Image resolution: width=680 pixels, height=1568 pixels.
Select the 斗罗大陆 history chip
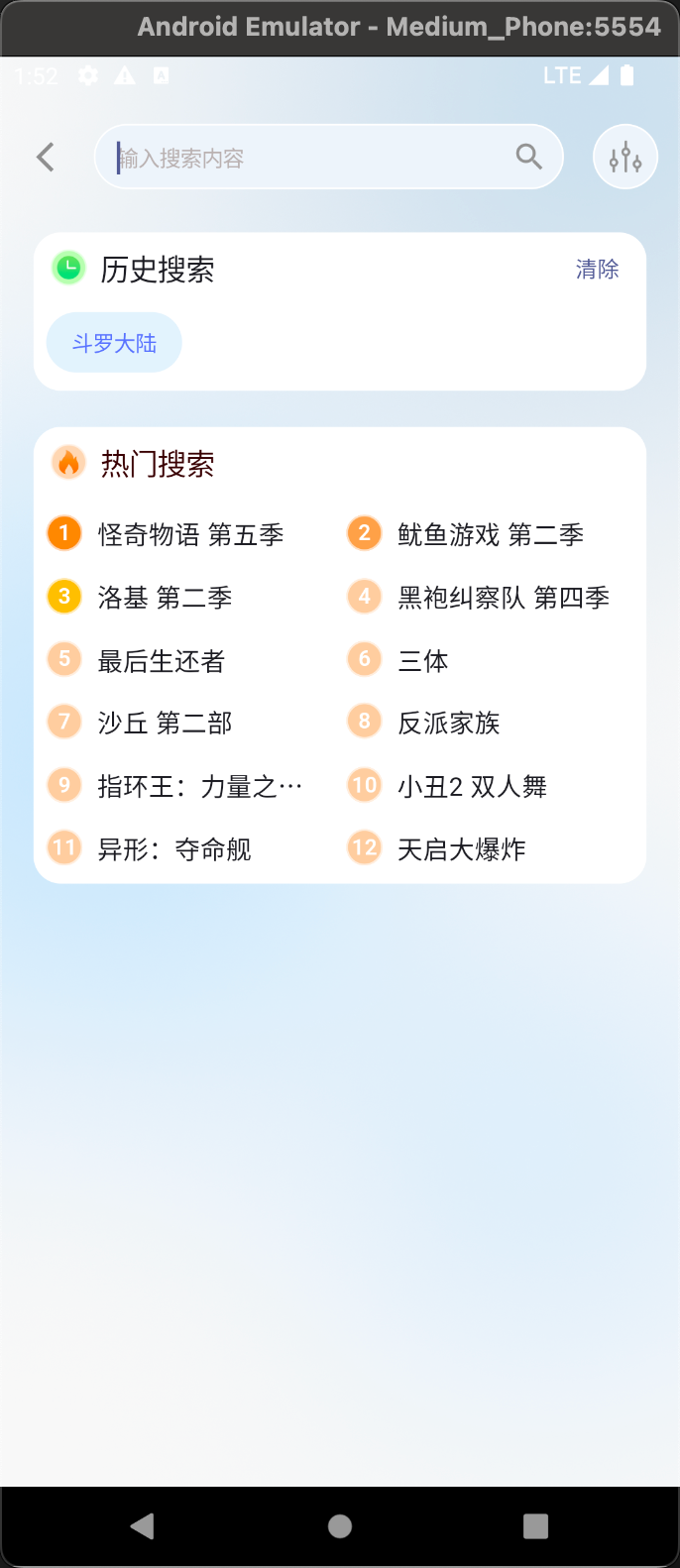click(114, 344)
